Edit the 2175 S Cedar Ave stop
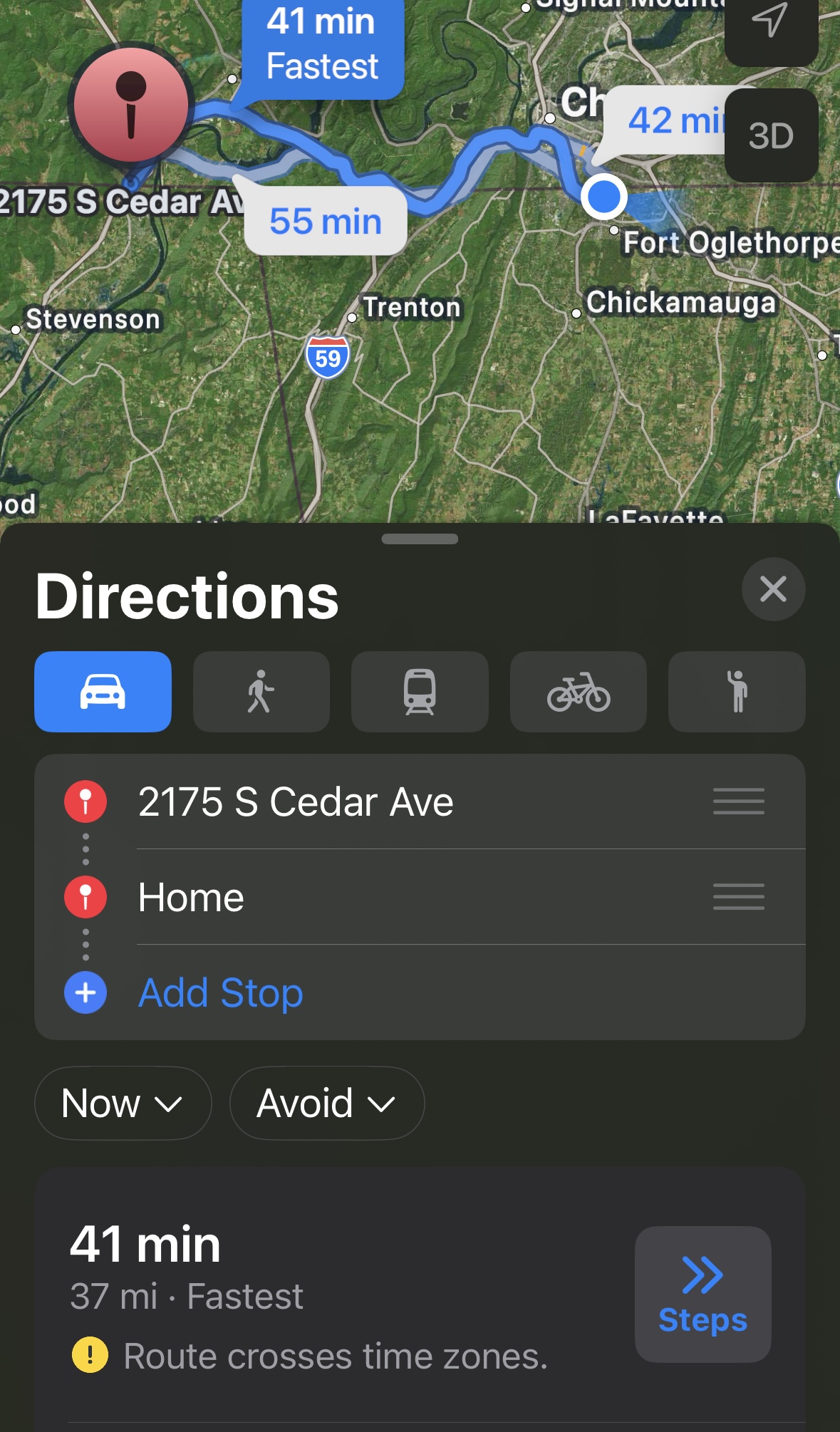 [296, 802]
